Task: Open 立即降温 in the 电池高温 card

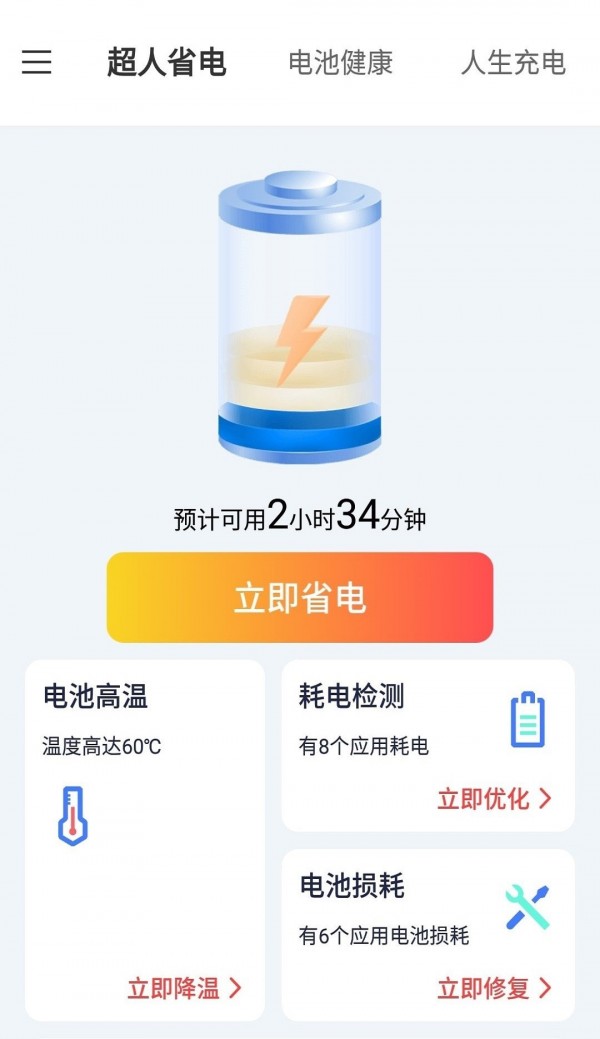Action: click(x=185, y=989)
